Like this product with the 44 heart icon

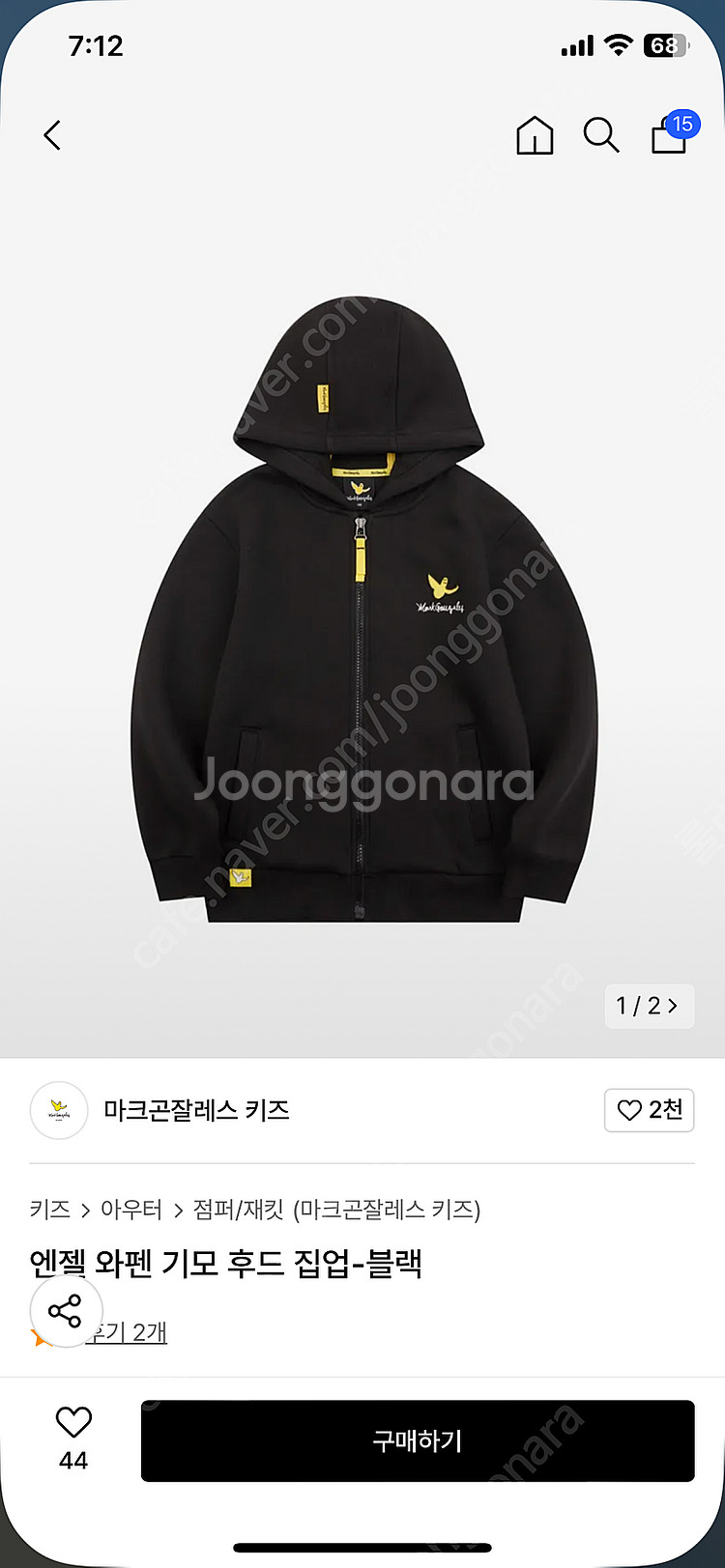pyautogui.click(x=73, y=1423)
